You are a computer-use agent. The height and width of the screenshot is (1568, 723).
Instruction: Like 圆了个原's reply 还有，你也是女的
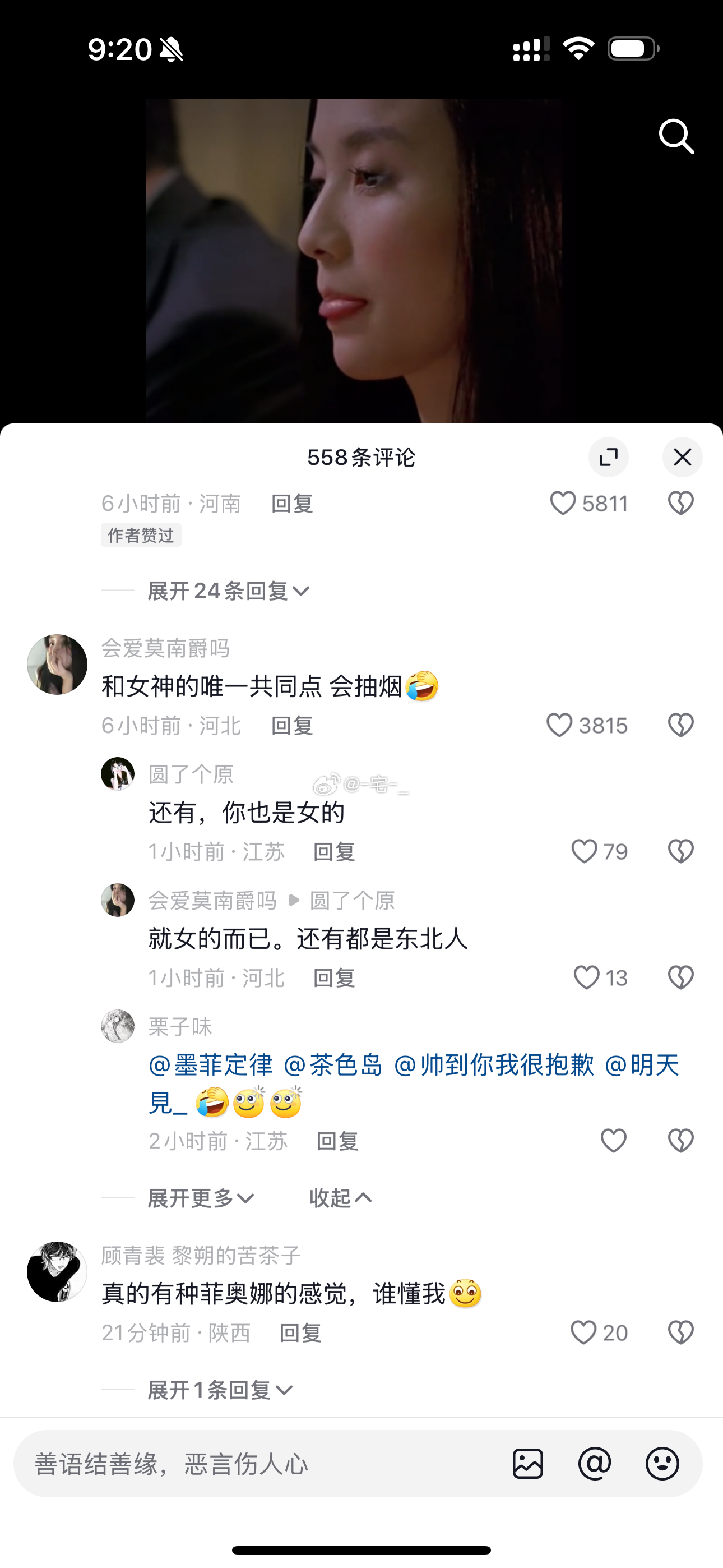[584, 851]
